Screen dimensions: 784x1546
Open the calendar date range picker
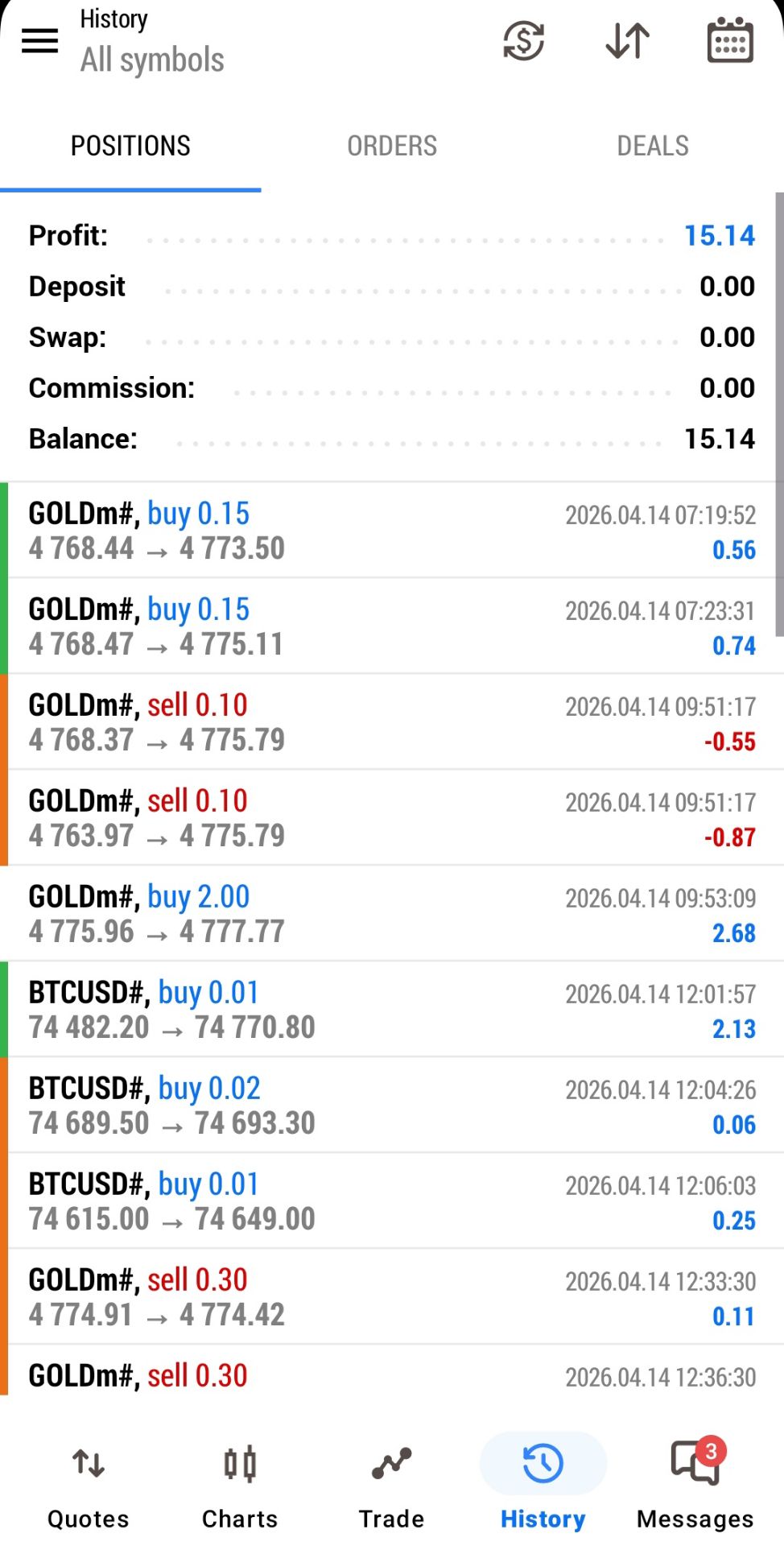click(x=730, y=40)
